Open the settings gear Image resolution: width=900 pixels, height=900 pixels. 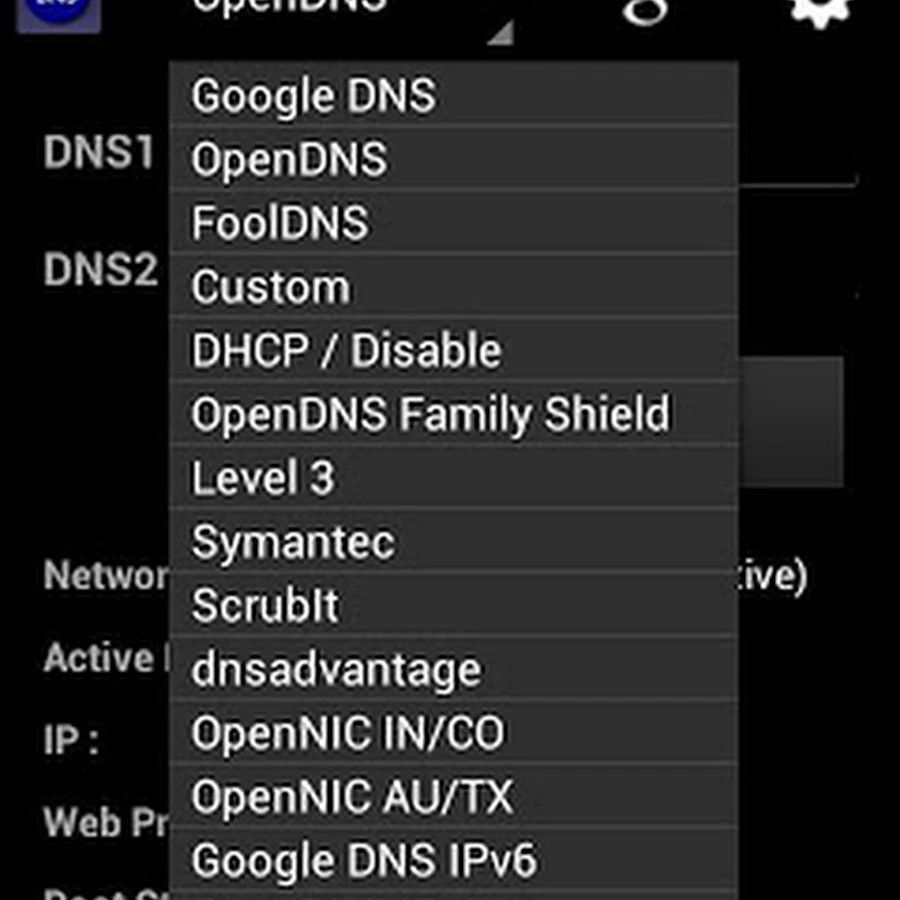click(x=819, y=10)
